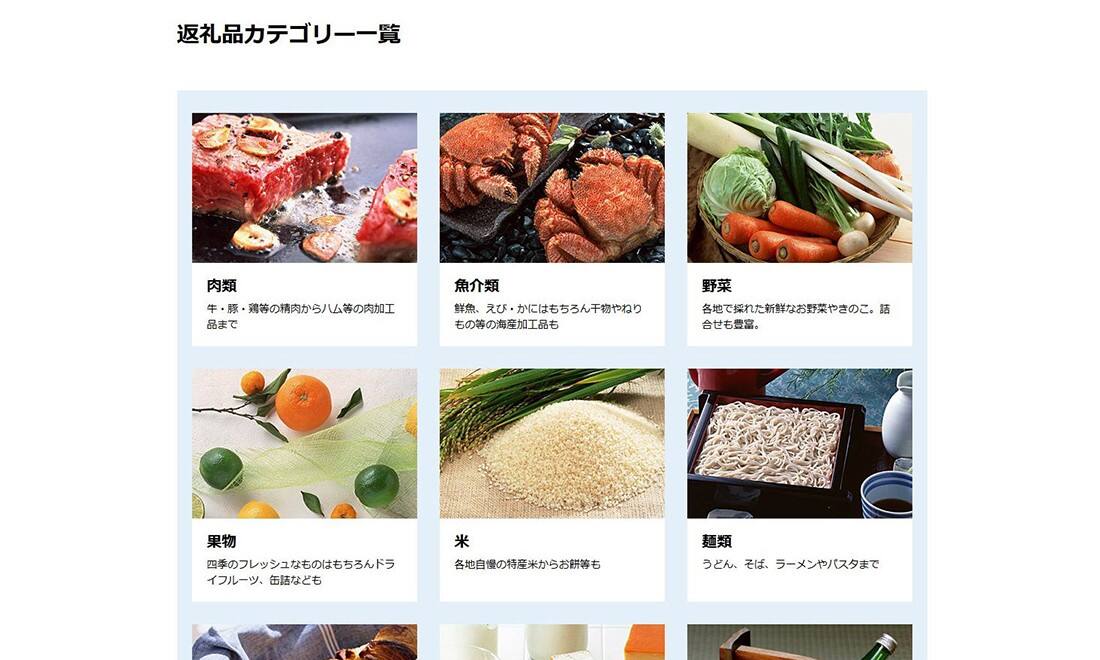The image size is (1100, 660).
Task: Open the 肉類 category card
Action: (x=304, y=229)
